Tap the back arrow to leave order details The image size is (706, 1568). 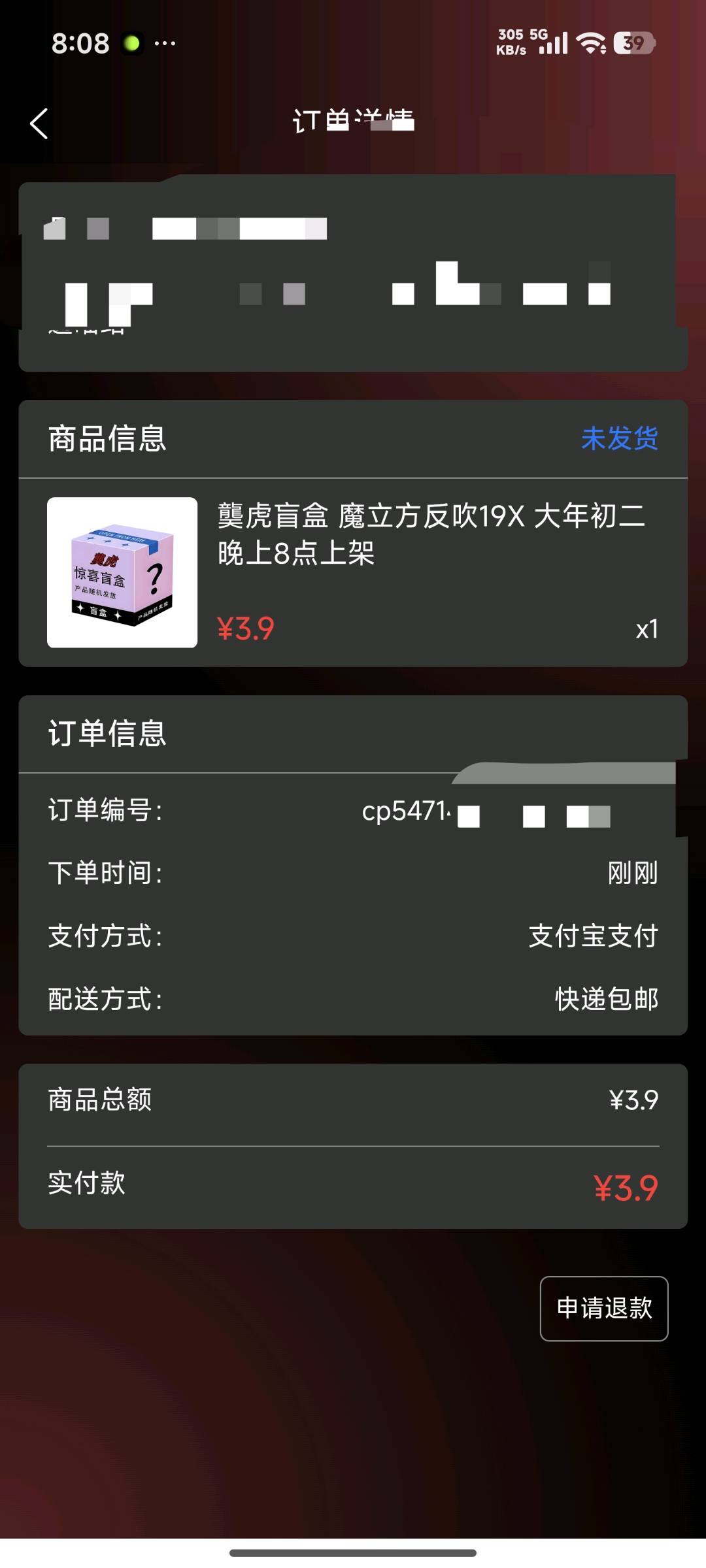[37, 123]
